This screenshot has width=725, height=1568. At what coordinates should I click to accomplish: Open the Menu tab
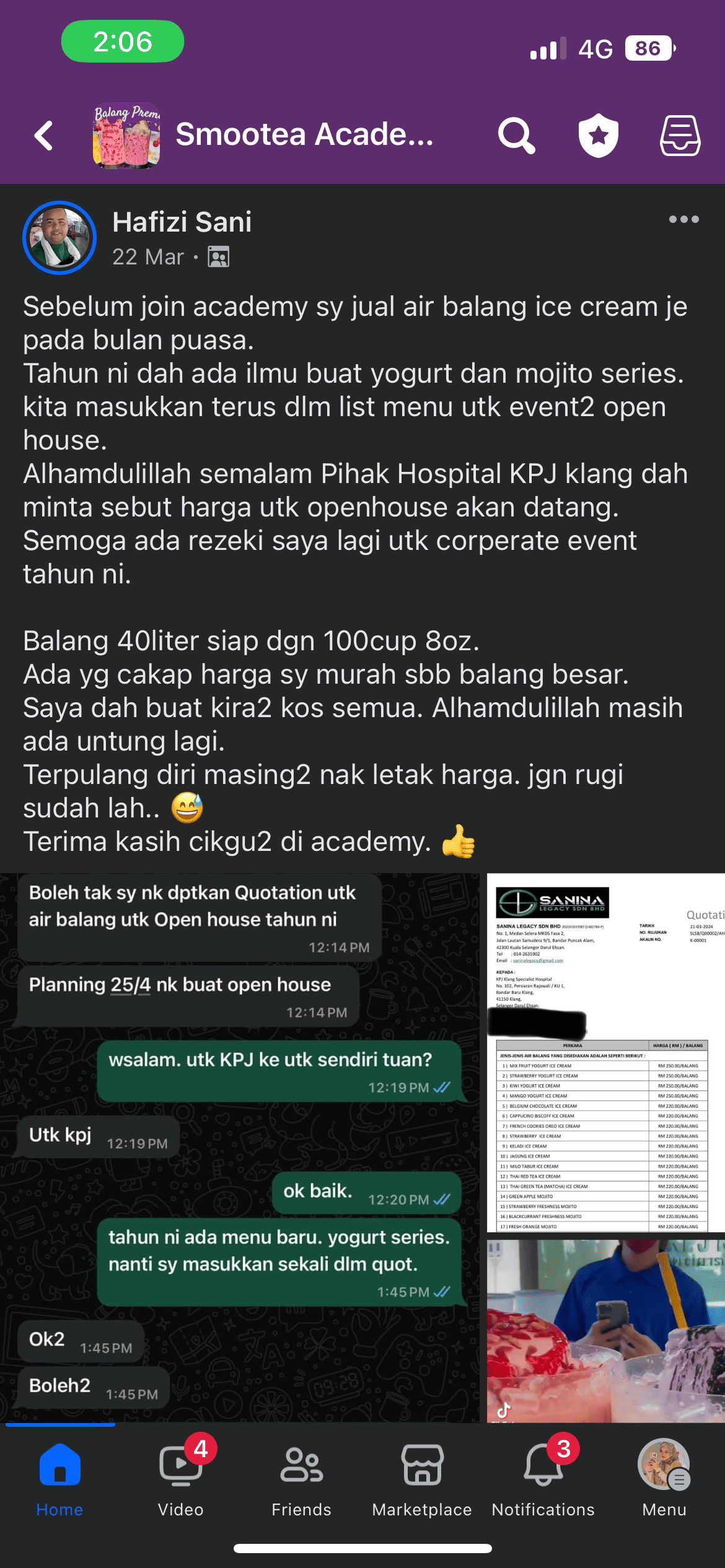pos(664,1479)
